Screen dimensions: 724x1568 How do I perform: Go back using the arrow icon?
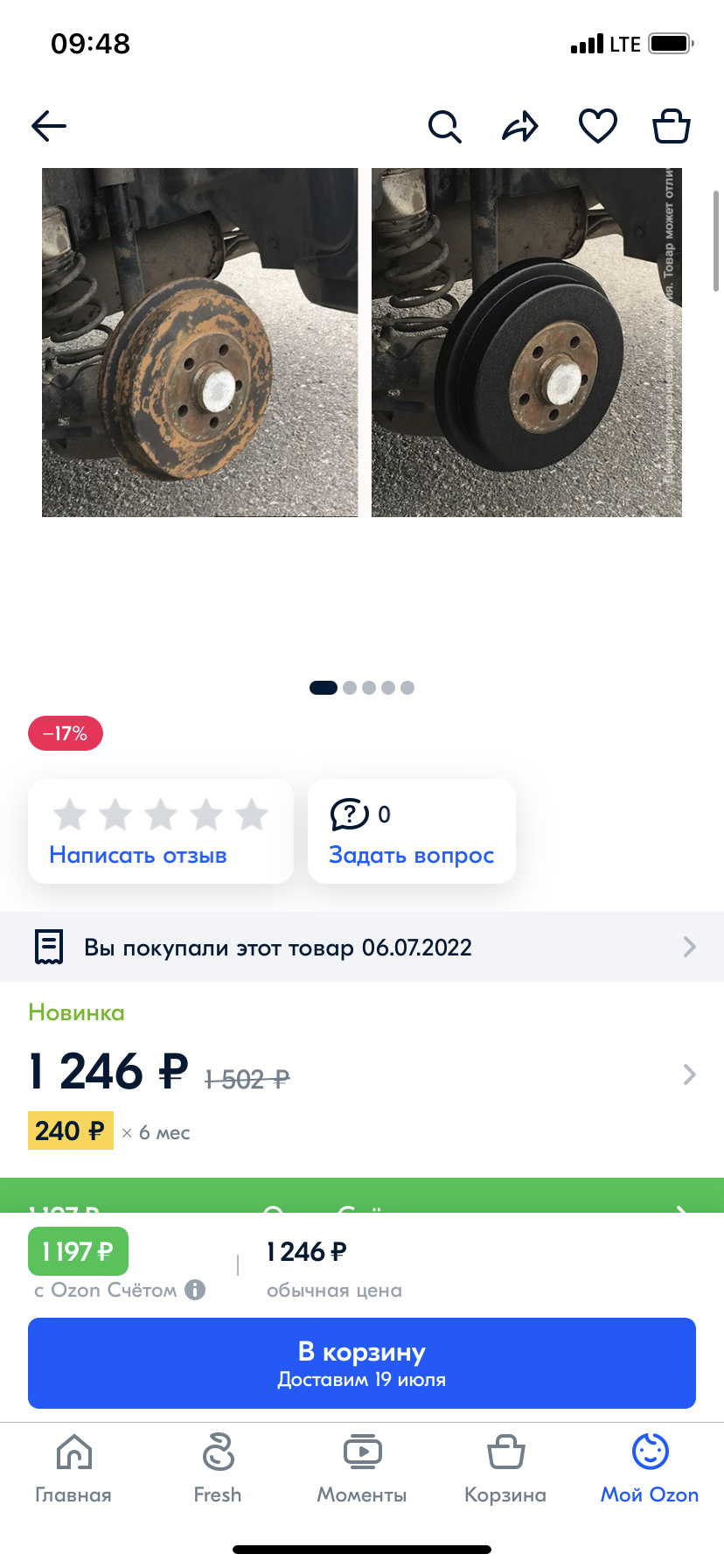pos(48,125)
